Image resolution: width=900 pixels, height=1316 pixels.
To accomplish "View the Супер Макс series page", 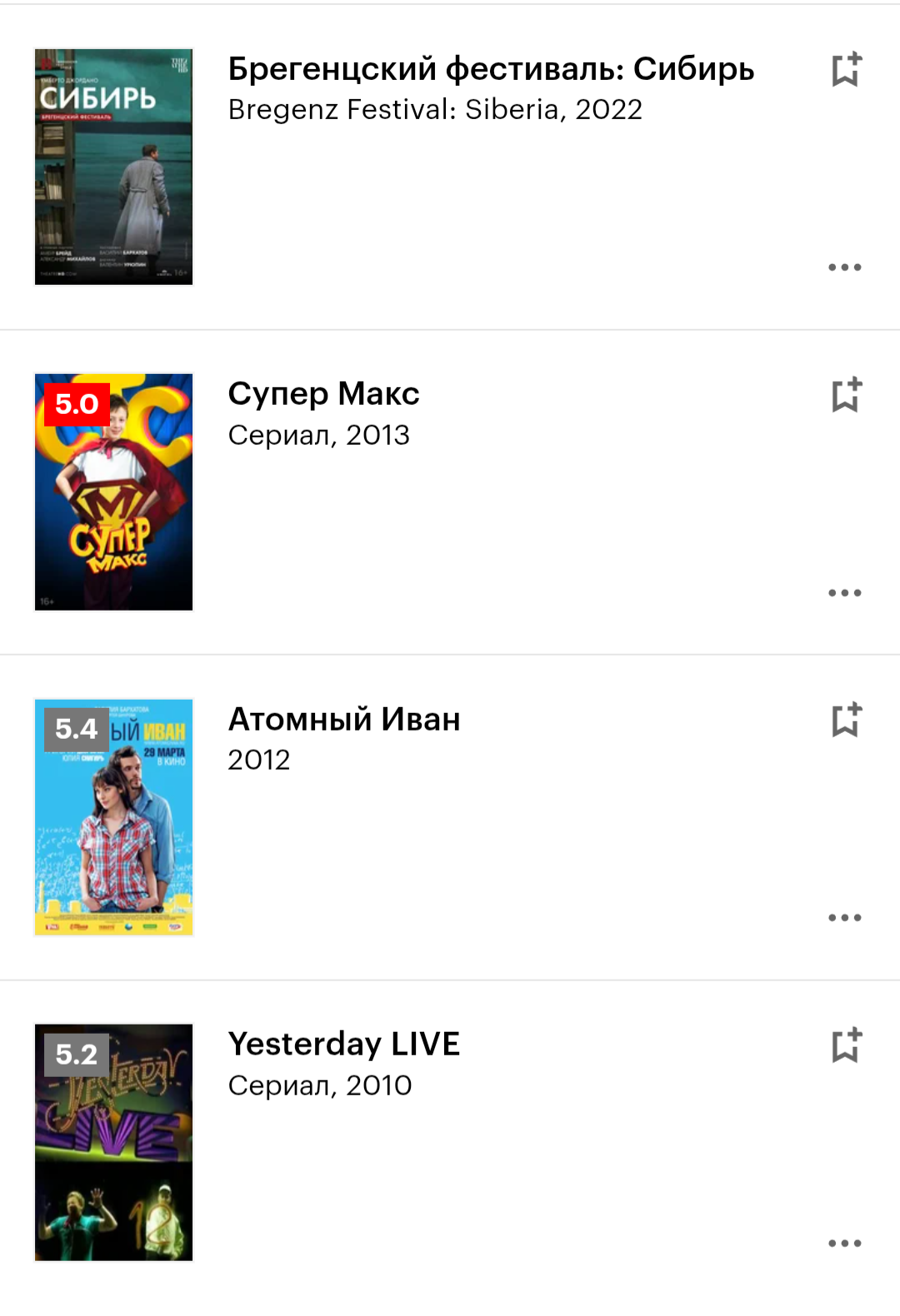I will 324,395.
